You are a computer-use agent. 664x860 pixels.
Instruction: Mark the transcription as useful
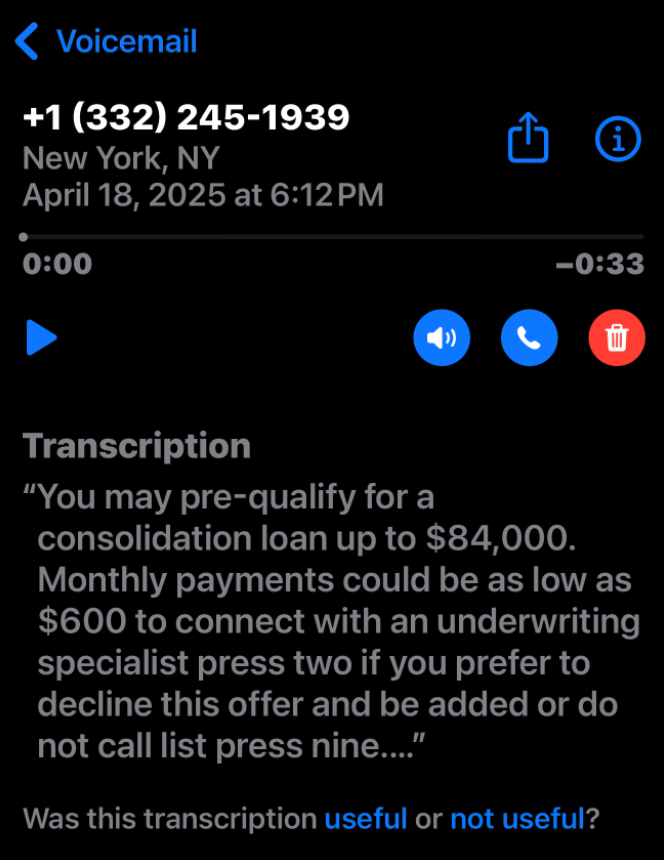pyautogui.click(x=365, y=819)
